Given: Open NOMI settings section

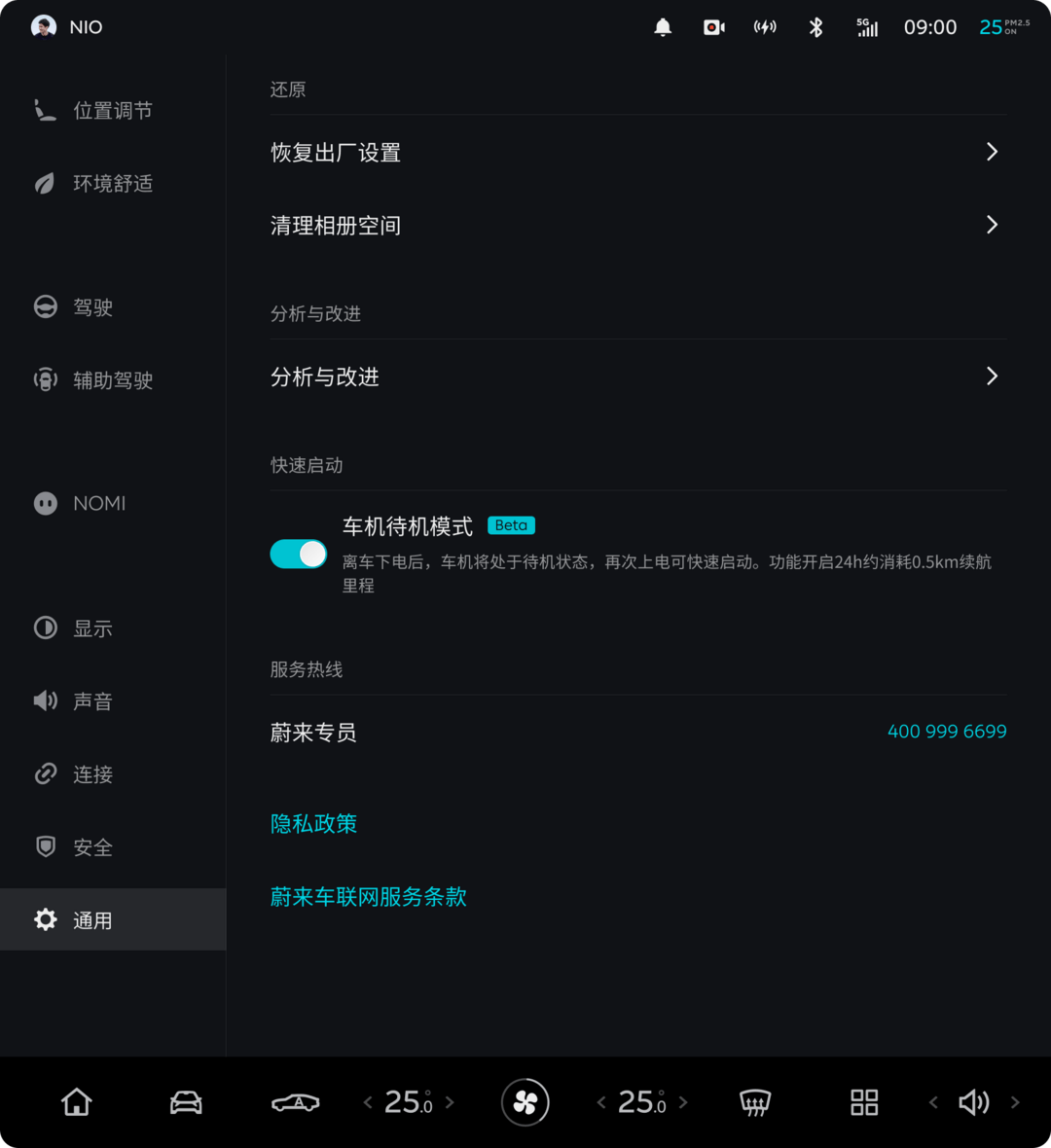Looking at the screenshot, I should [97, 503].
